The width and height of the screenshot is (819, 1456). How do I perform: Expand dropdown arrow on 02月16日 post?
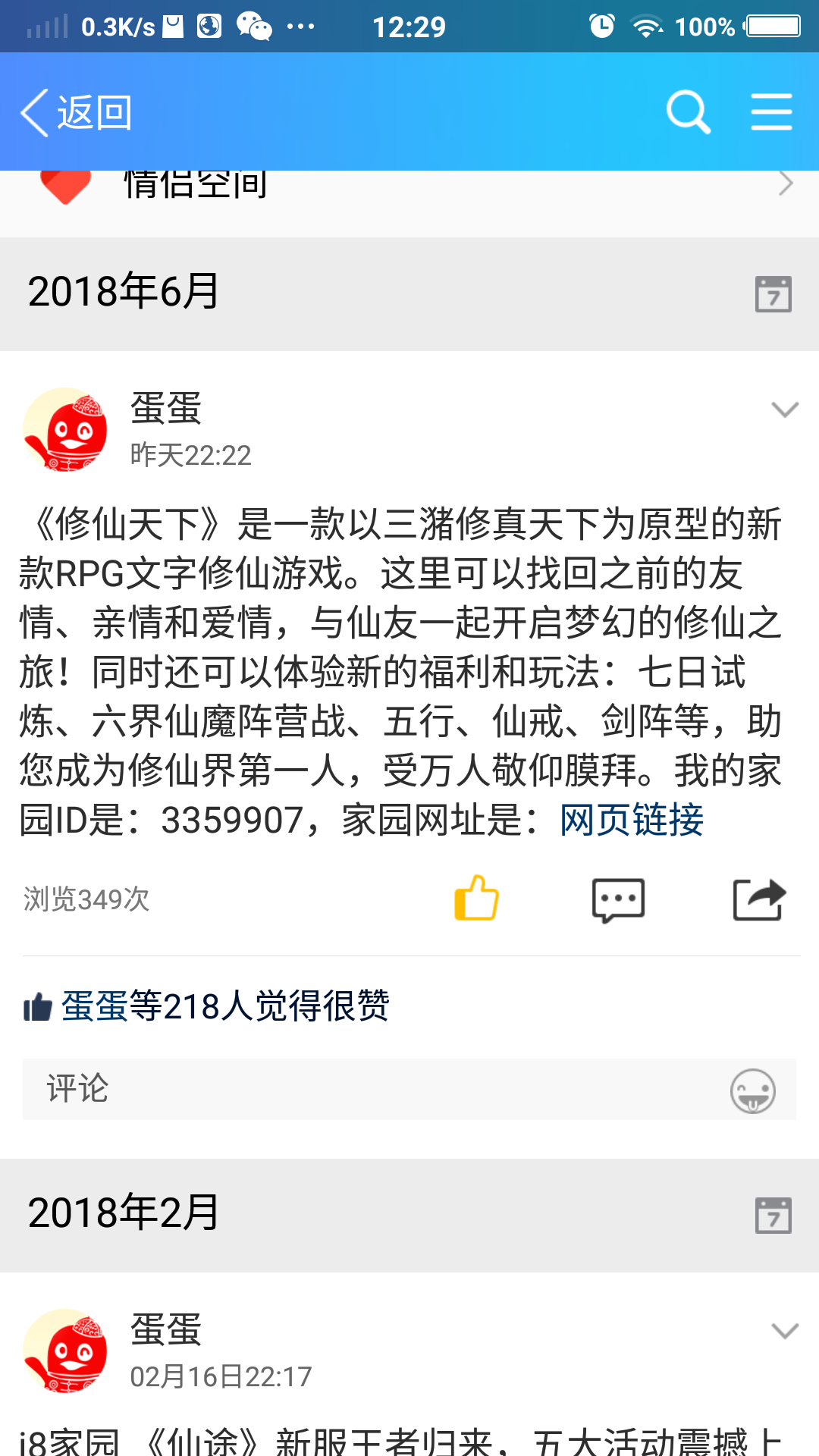tap(784, 1331)
